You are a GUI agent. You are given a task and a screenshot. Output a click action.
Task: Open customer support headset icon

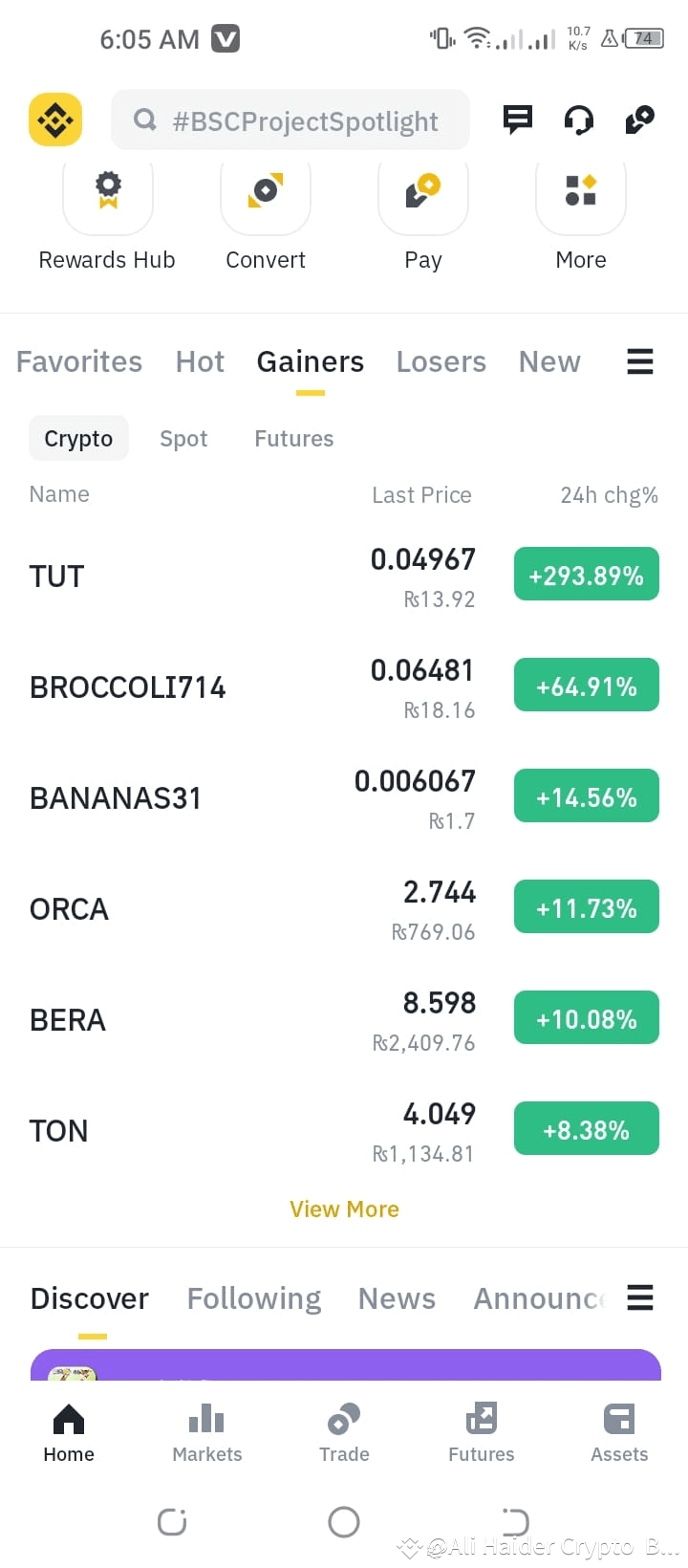(578, 120)
